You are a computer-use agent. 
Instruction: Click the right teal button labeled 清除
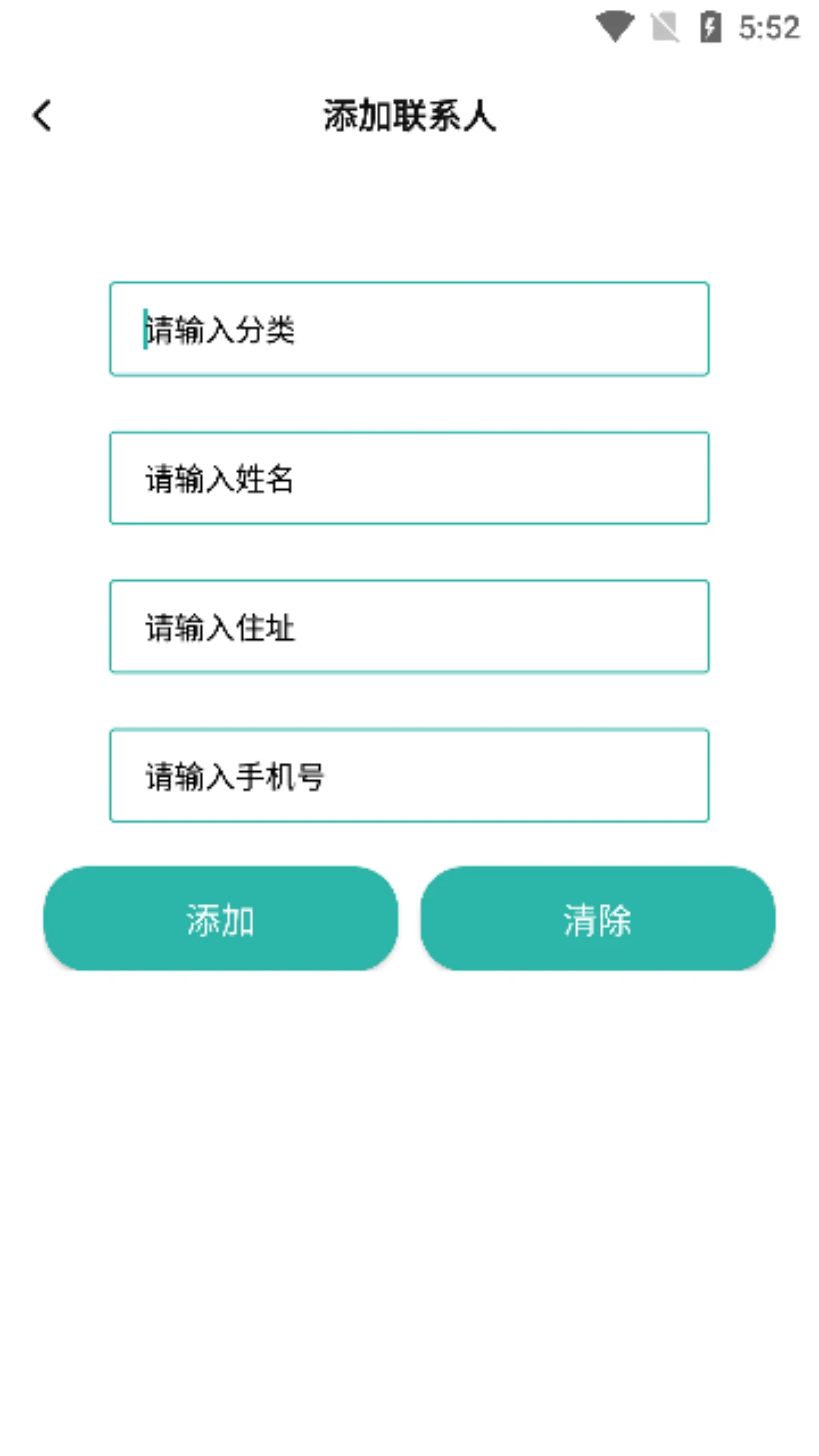[x=597, y=919]
